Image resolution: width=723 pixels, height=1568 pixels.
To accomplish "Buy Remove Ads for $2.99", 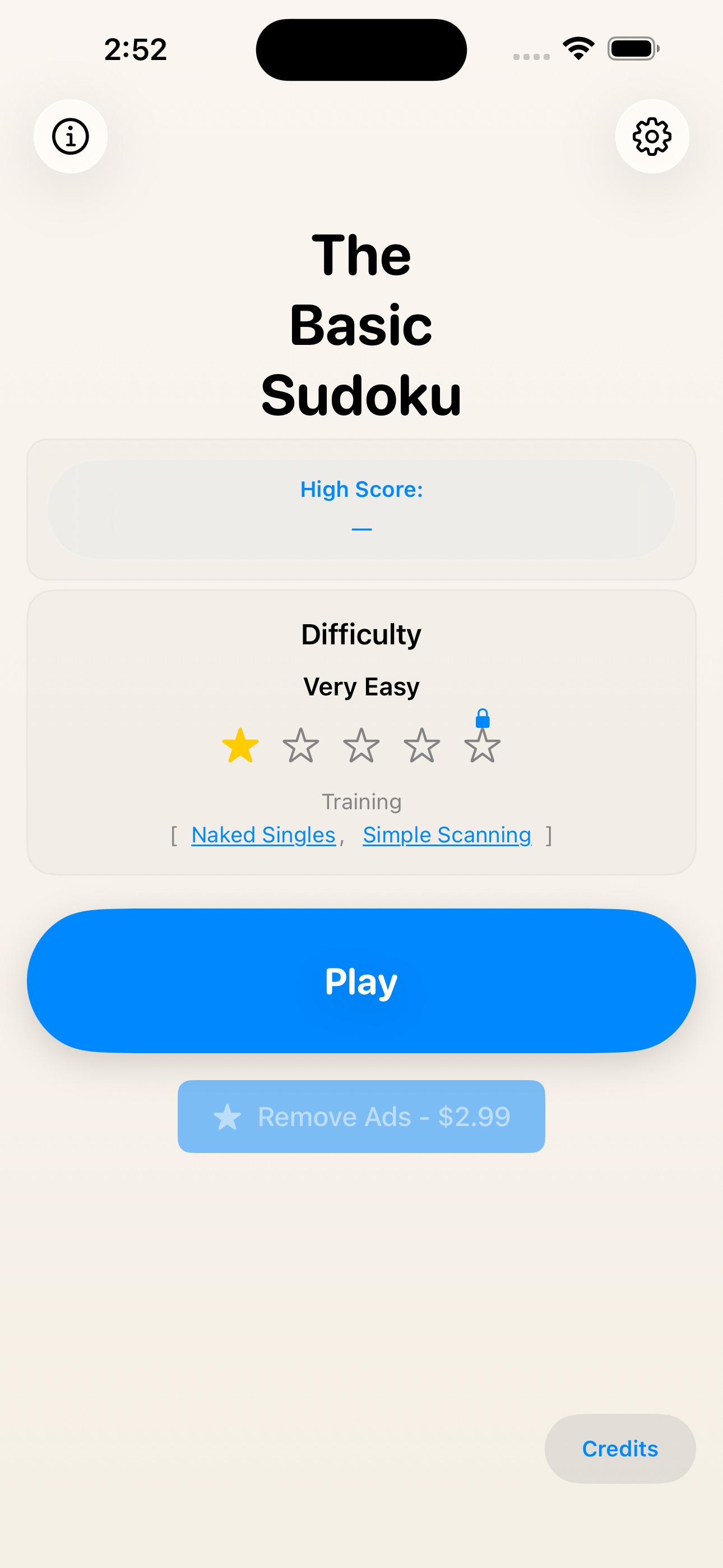I will click(361, 1117).
